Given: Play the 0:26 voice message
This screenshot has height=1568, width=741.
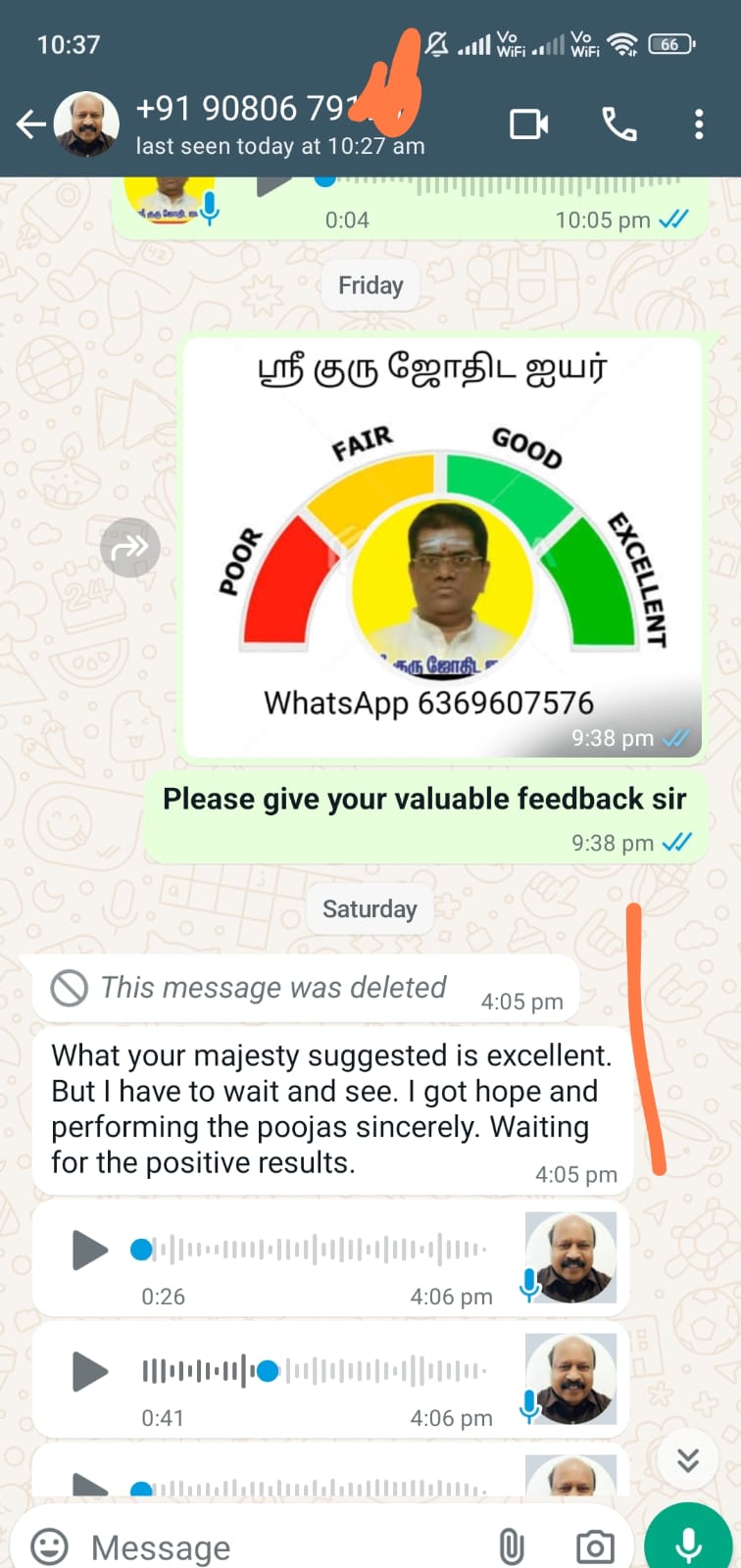Looking at the screenshot, I should click(x=89, y=1250).
